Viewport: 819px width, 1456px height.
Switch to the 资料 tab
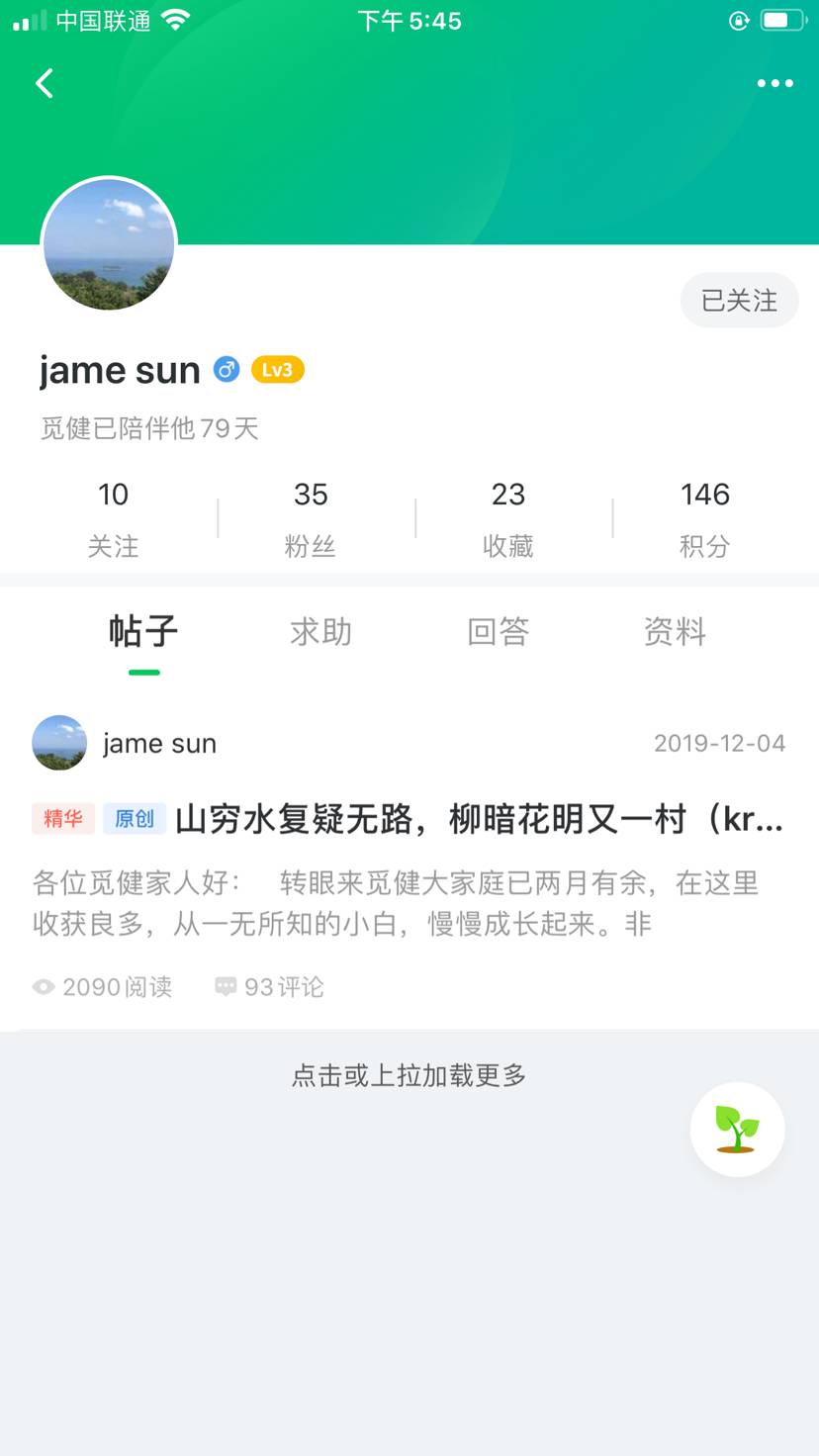(675, 632)
